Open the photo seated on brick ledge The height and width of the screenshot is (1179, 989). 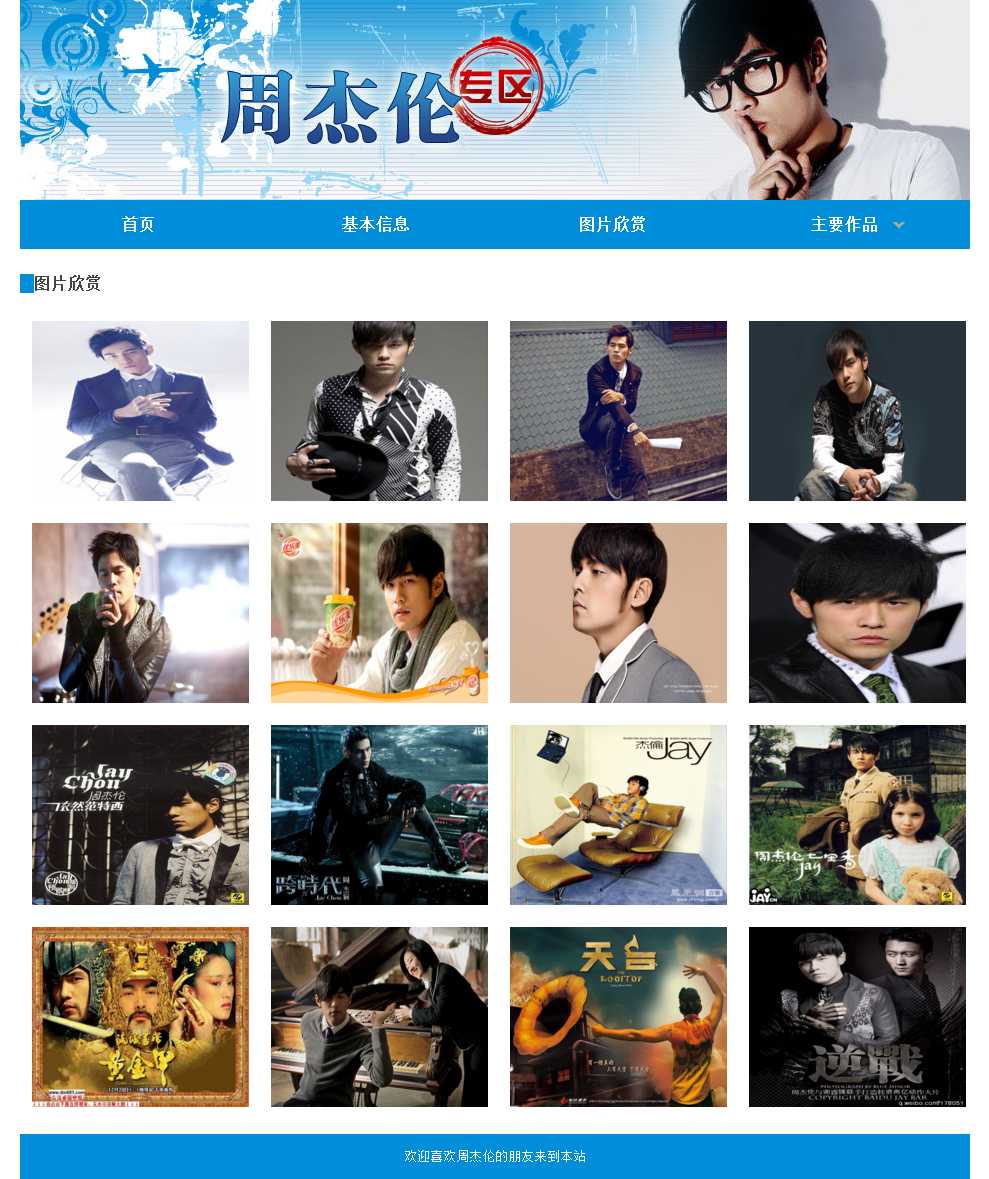tap(618, 410)
